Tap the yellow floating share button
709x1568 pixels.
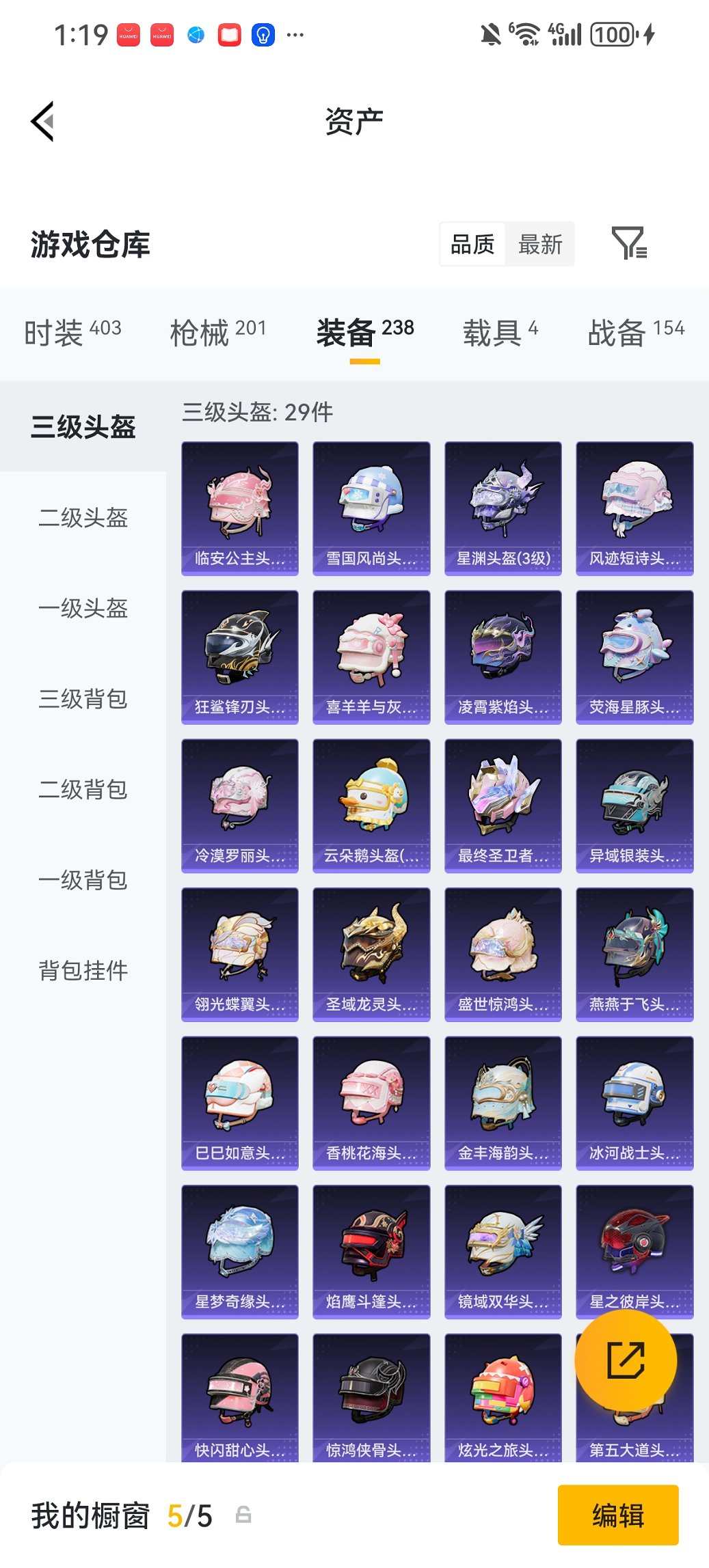625,1360
